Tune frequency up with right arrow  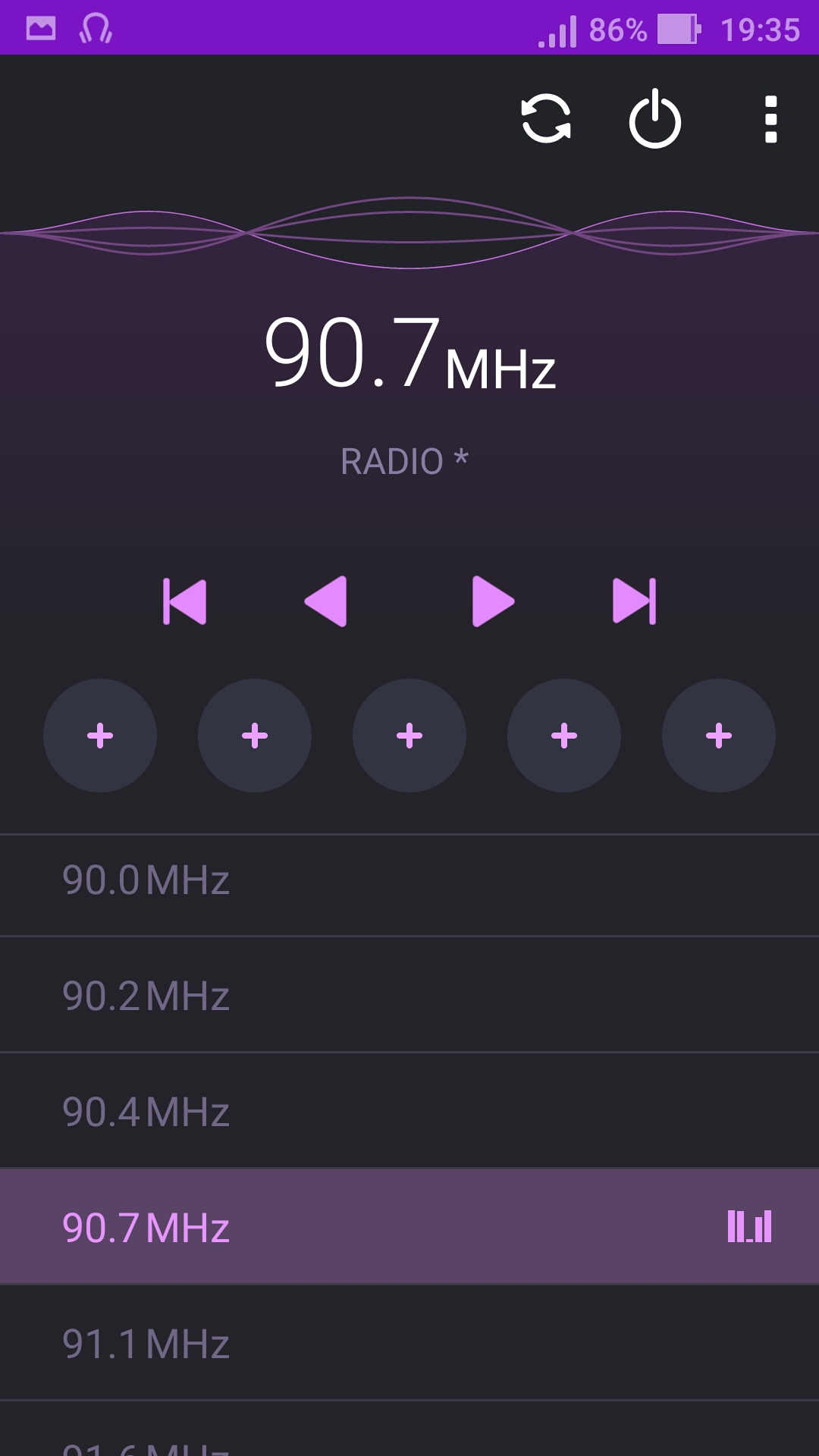493,601
